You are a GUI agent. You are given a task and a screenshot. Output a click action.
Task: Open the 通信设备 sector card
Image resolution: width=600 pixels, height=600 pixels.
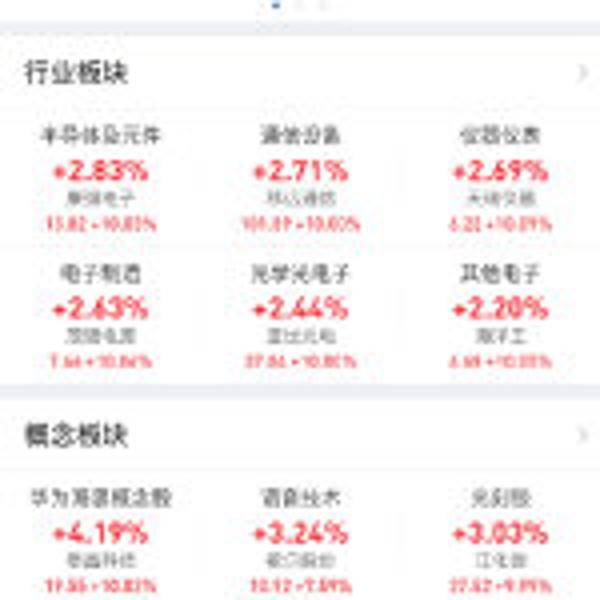pos(300,178)
